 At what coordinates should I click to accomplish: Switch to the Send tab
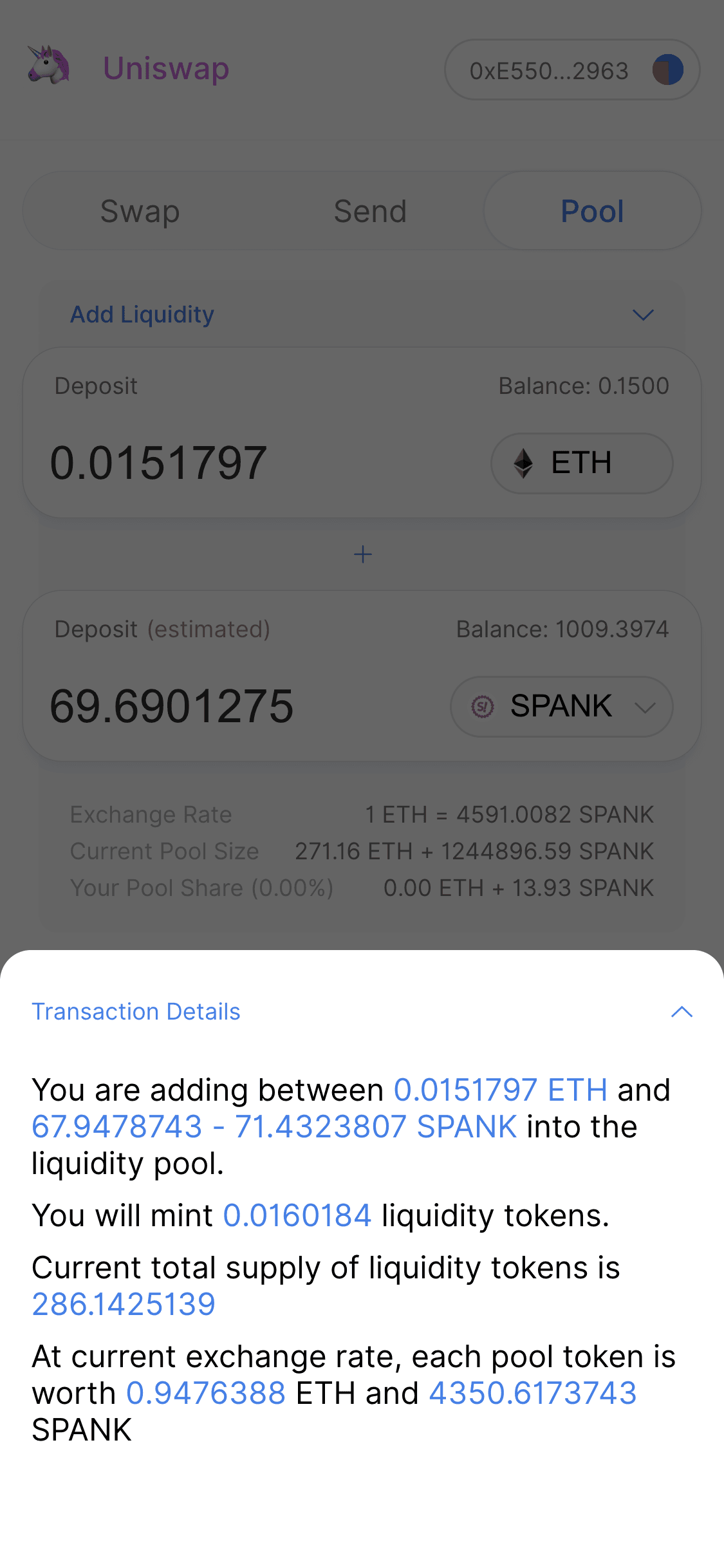[x=370, y=211]
